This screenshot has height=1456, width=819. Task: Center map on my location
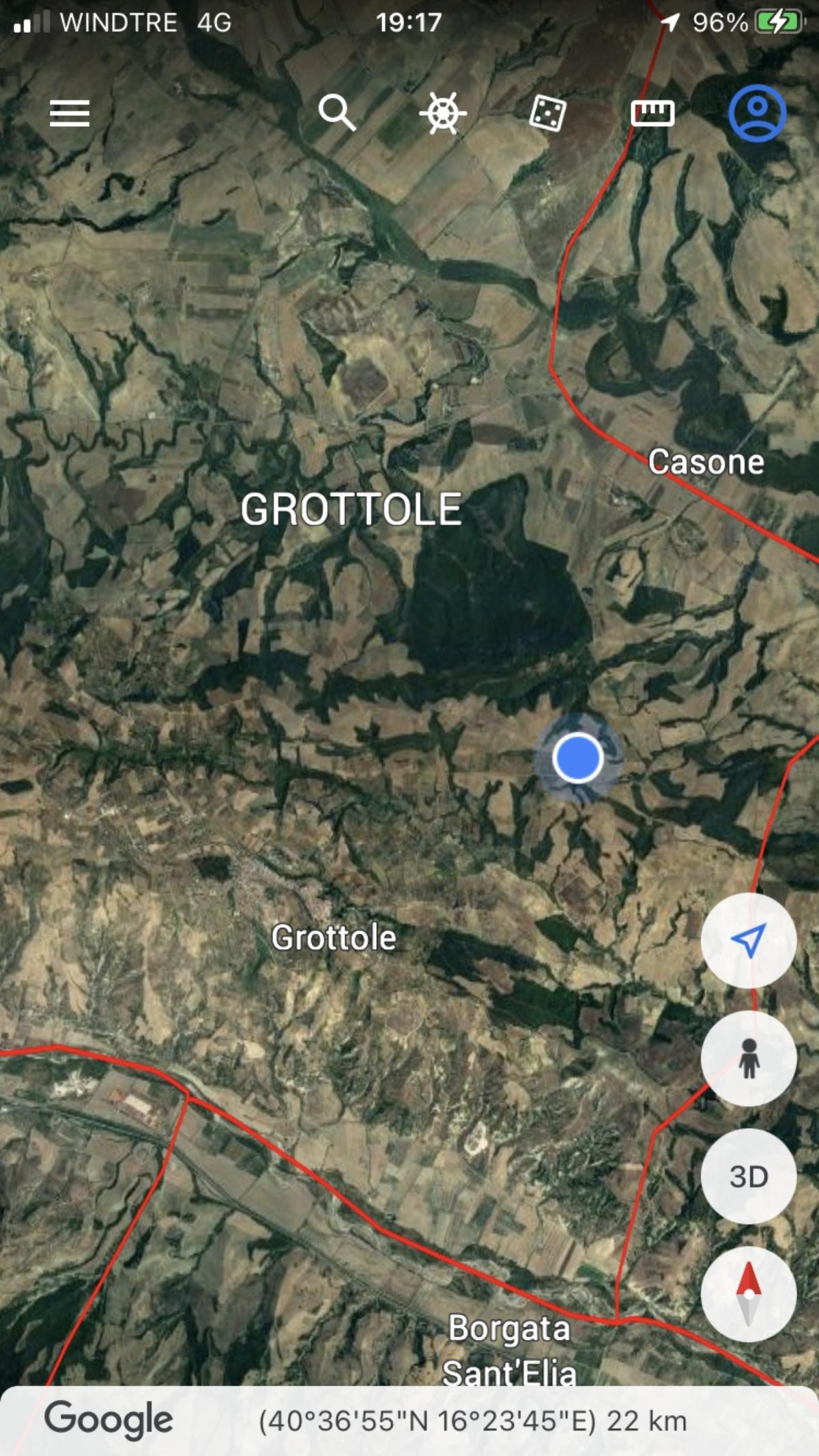point(748,941)
